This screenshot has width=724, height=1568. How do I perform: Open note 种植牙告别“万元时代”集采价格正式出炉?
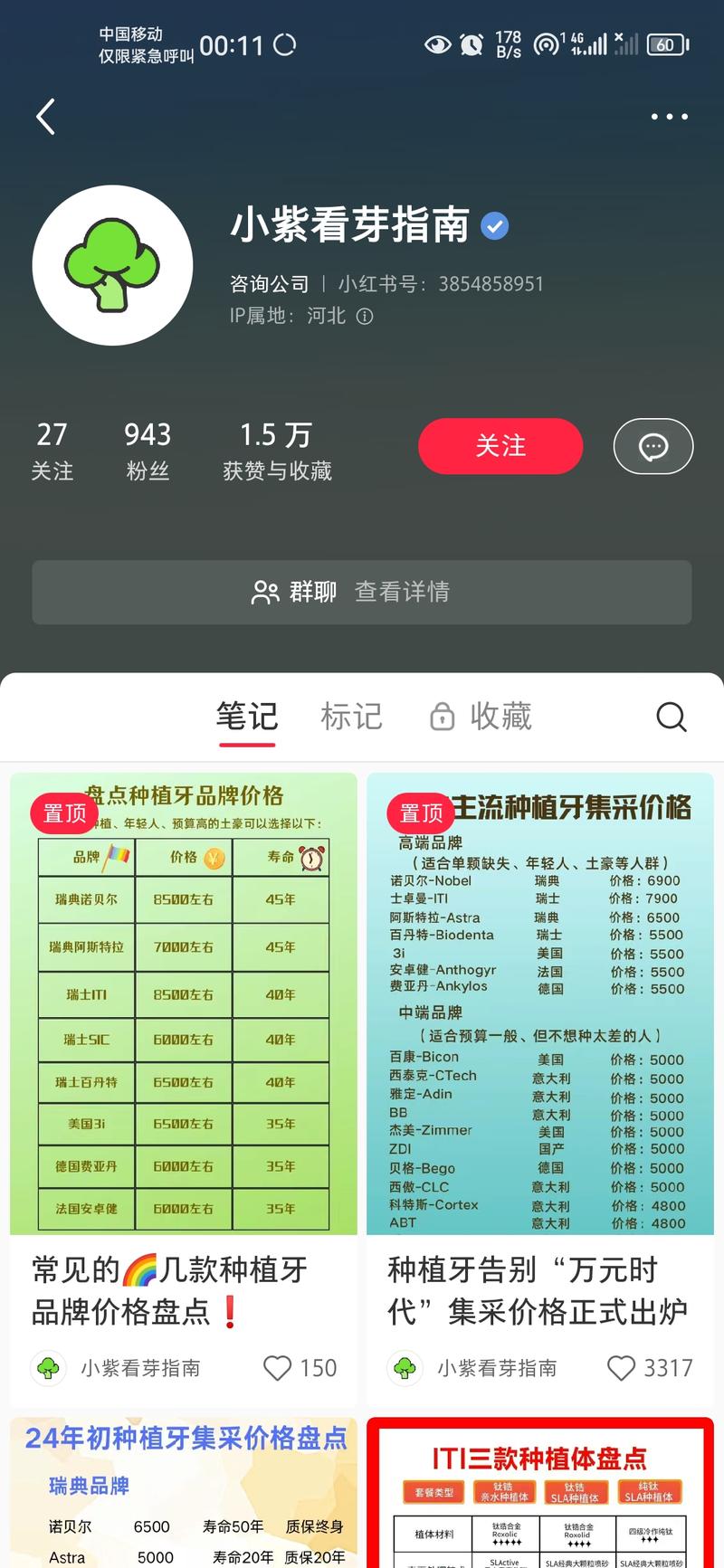point(540,1290)
